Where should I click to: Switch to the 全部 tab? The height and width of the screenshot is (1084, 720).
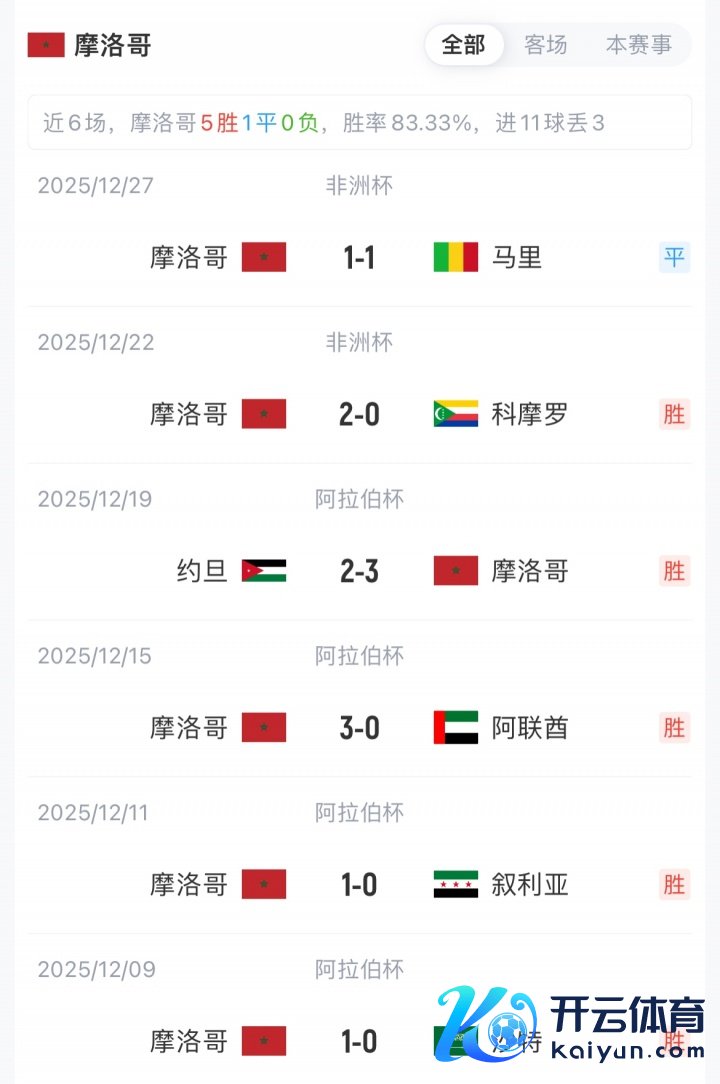[464, 45]
